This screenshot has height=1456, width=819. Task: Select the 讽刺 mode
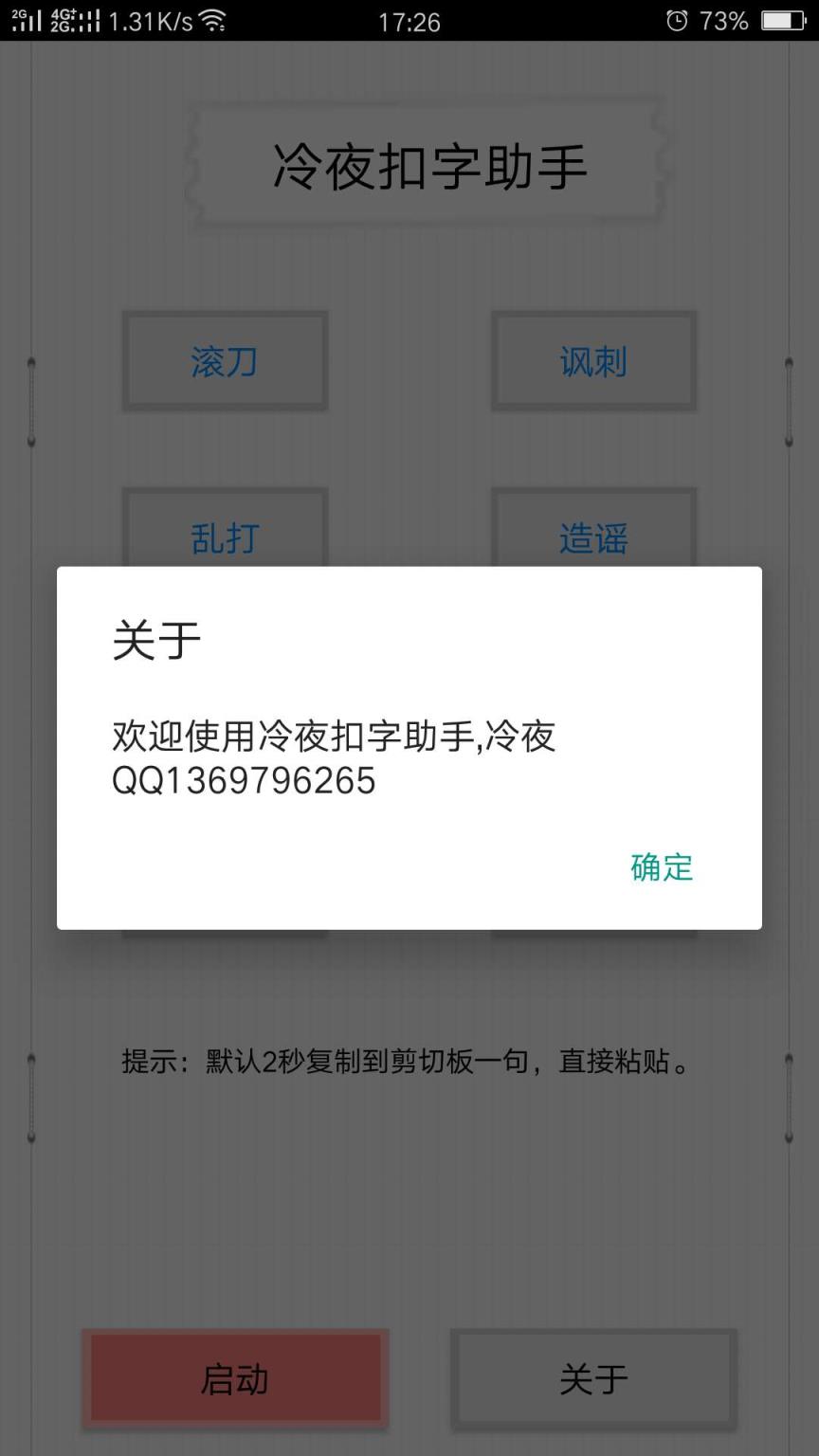592,362
